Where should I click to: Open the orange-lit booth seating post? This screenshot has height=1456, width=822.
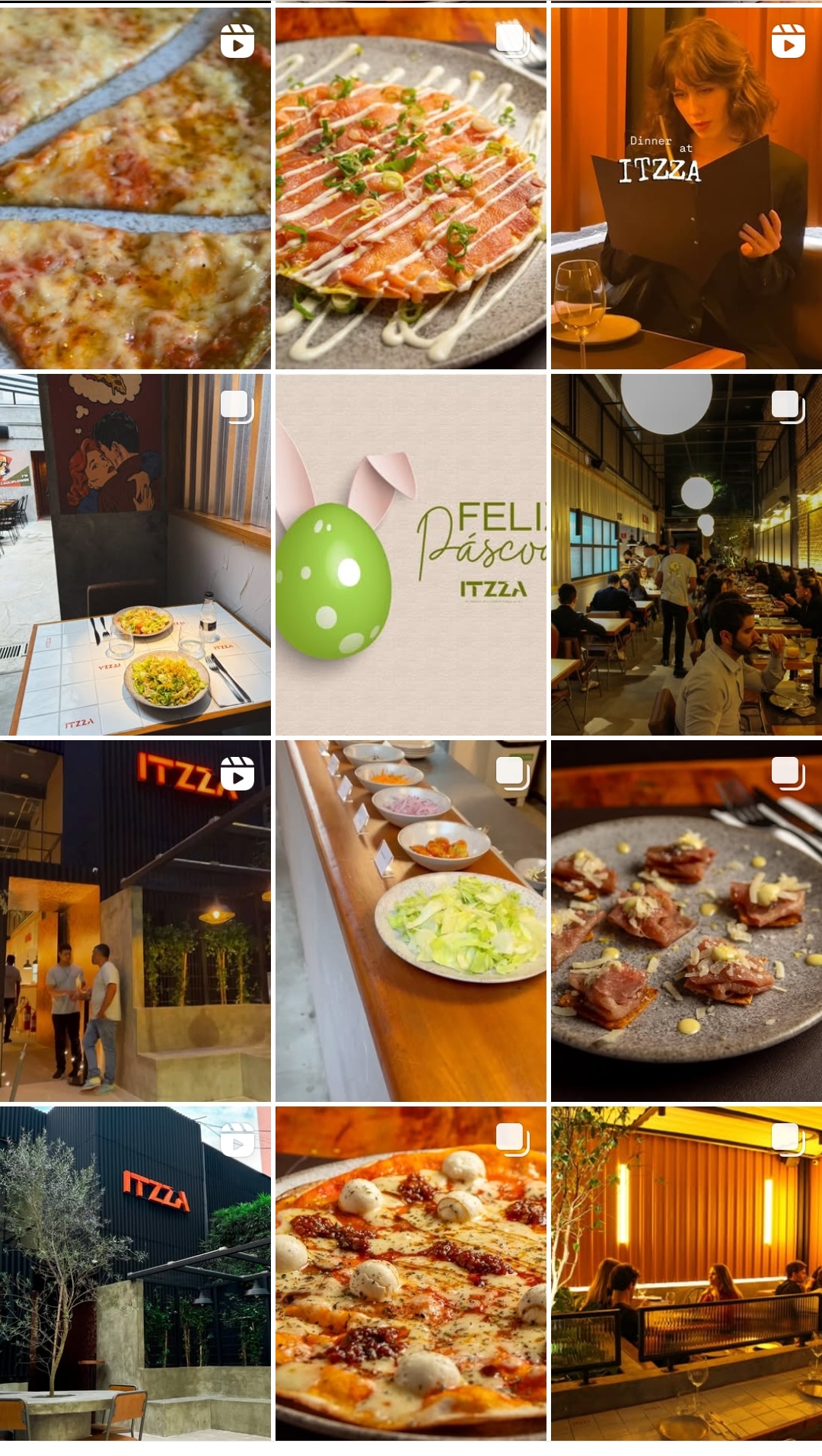pos(686,1273)
